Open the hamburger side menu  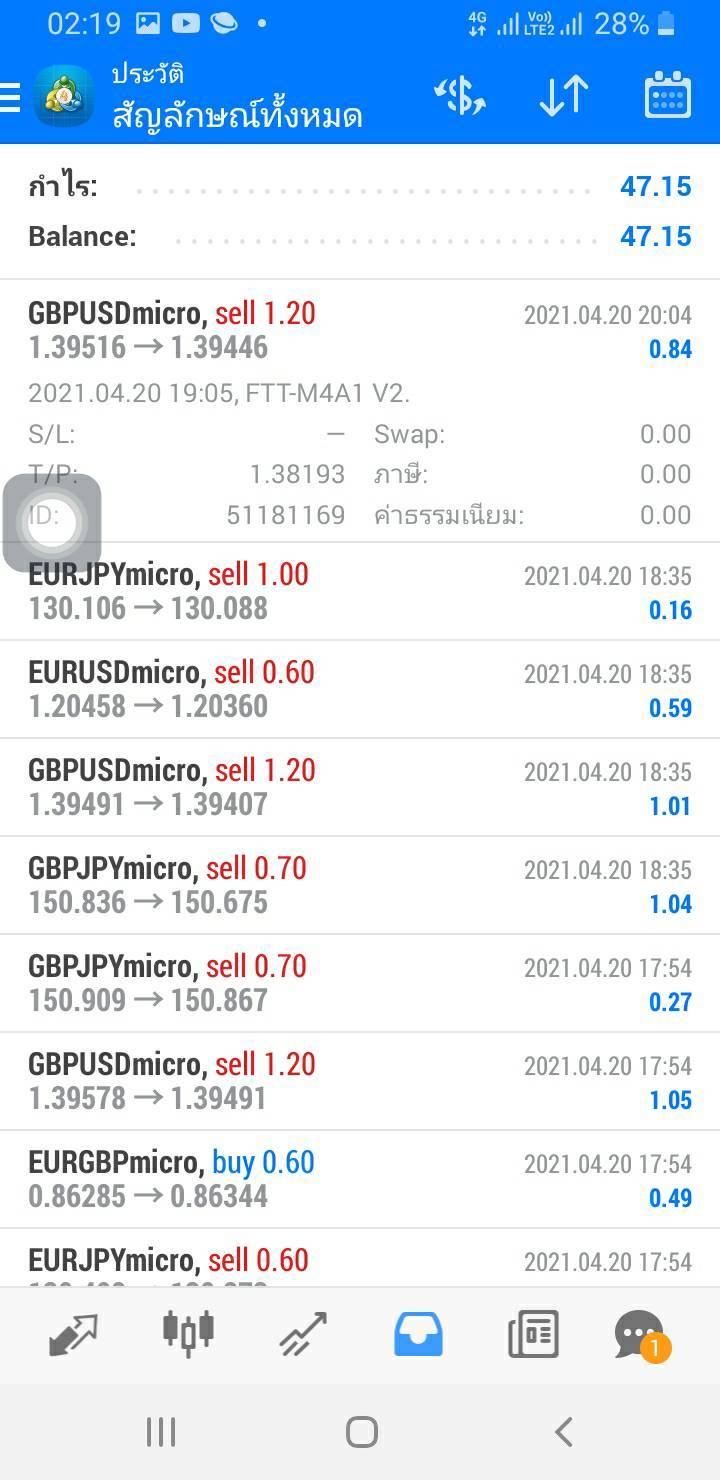[10, 97]
